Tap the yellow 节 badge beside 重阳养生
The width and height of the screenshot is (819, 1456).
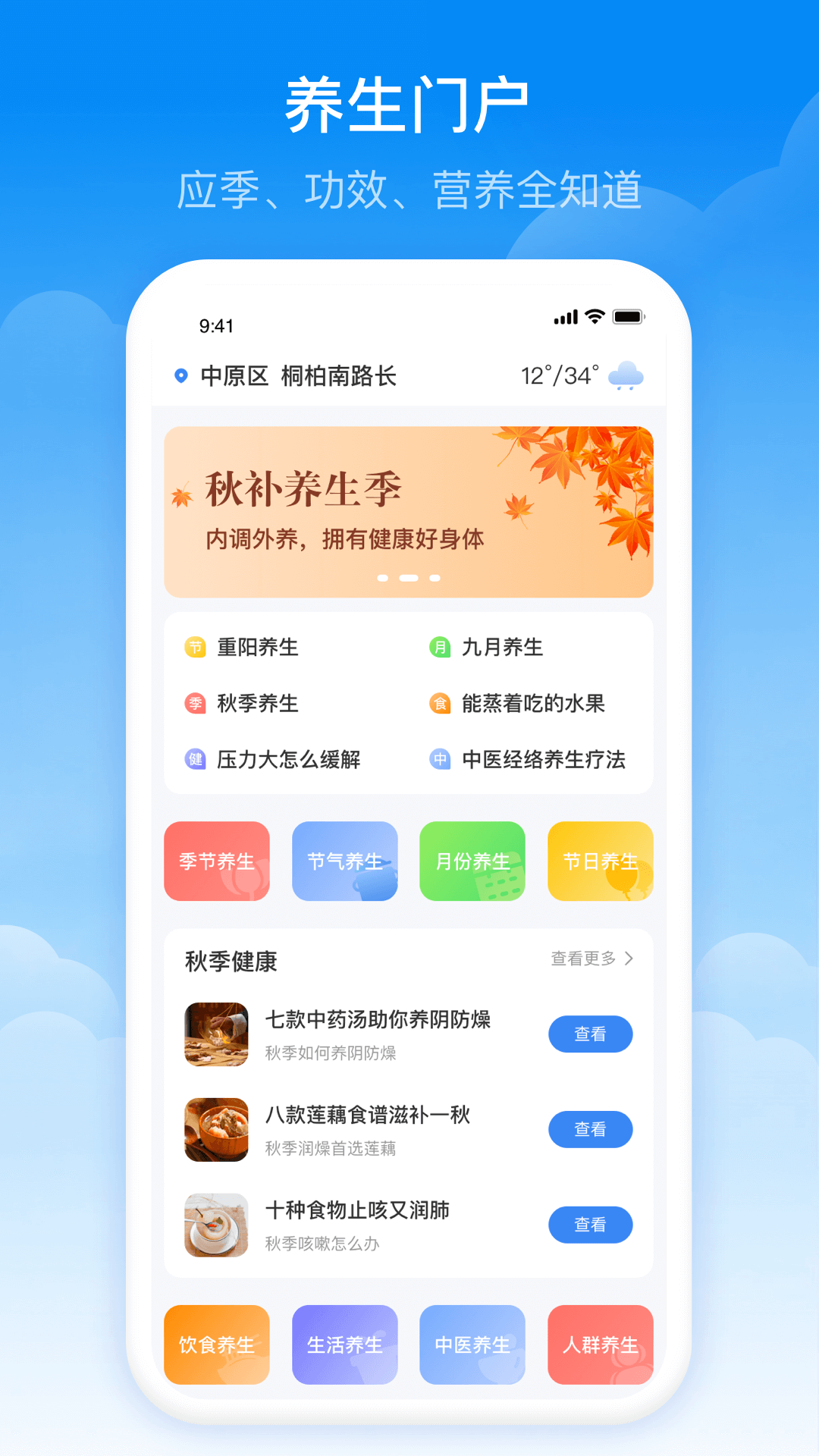point(195,647)
